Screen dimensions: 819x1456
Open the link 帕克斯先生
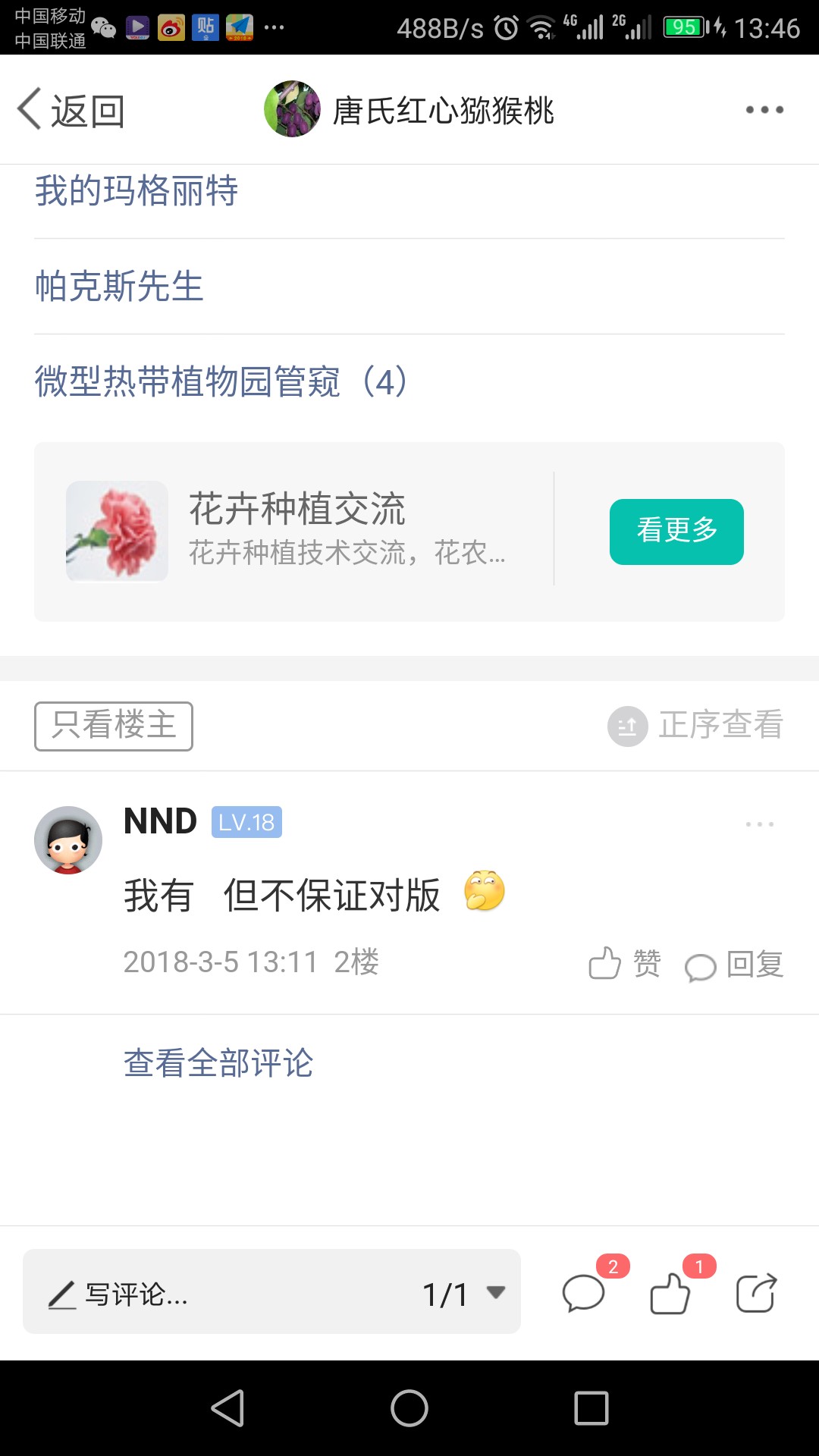pos(119,287)
